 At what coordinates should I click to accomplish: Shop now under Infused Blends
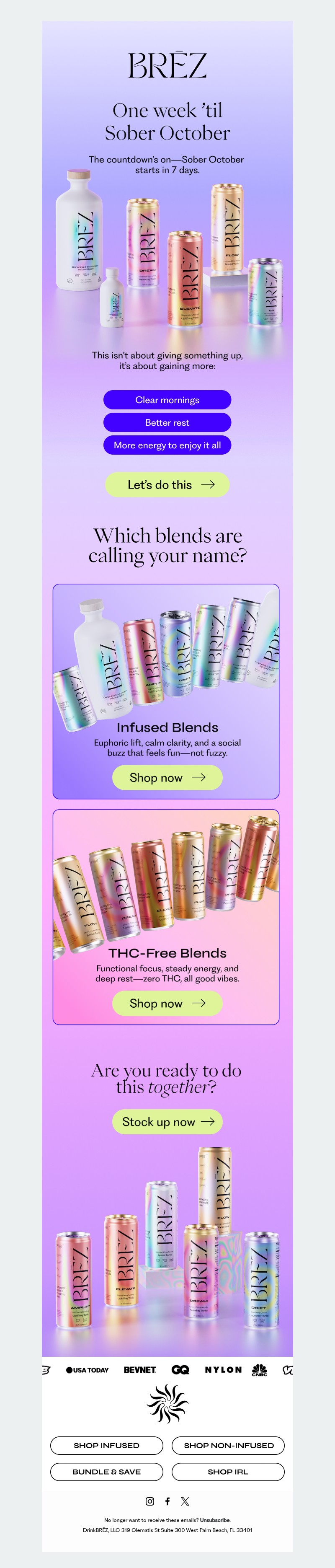[x=167, y=777]
